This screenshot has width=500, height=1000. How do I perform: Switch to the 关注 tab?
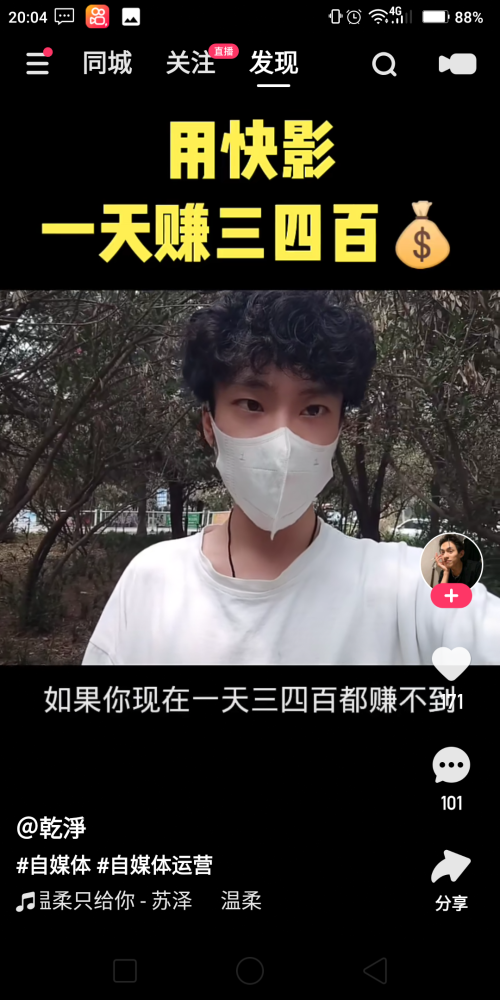click(x=191, y=63)
